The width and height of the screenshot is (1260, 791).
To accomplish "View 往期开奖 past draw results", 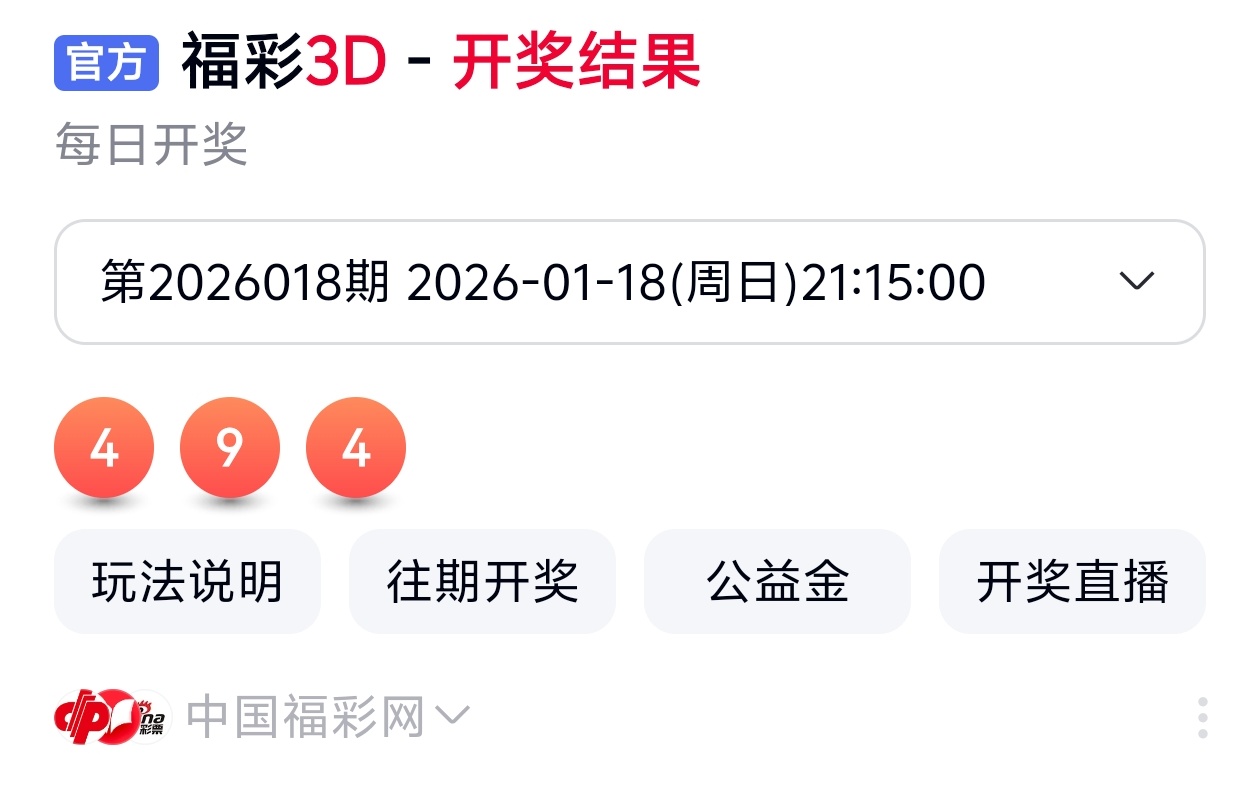I will (482, 581).
